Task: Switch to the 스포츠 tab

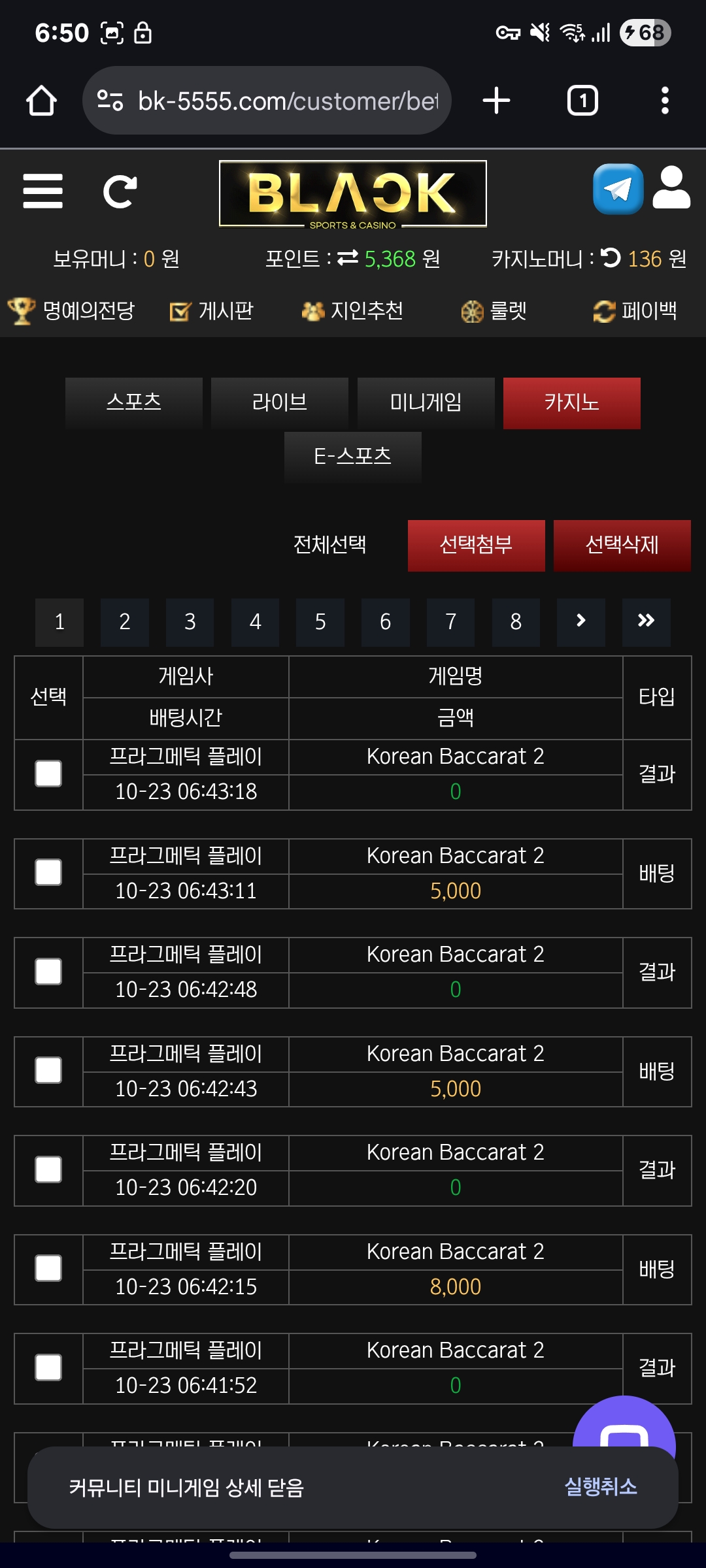Action: (134, 402)
